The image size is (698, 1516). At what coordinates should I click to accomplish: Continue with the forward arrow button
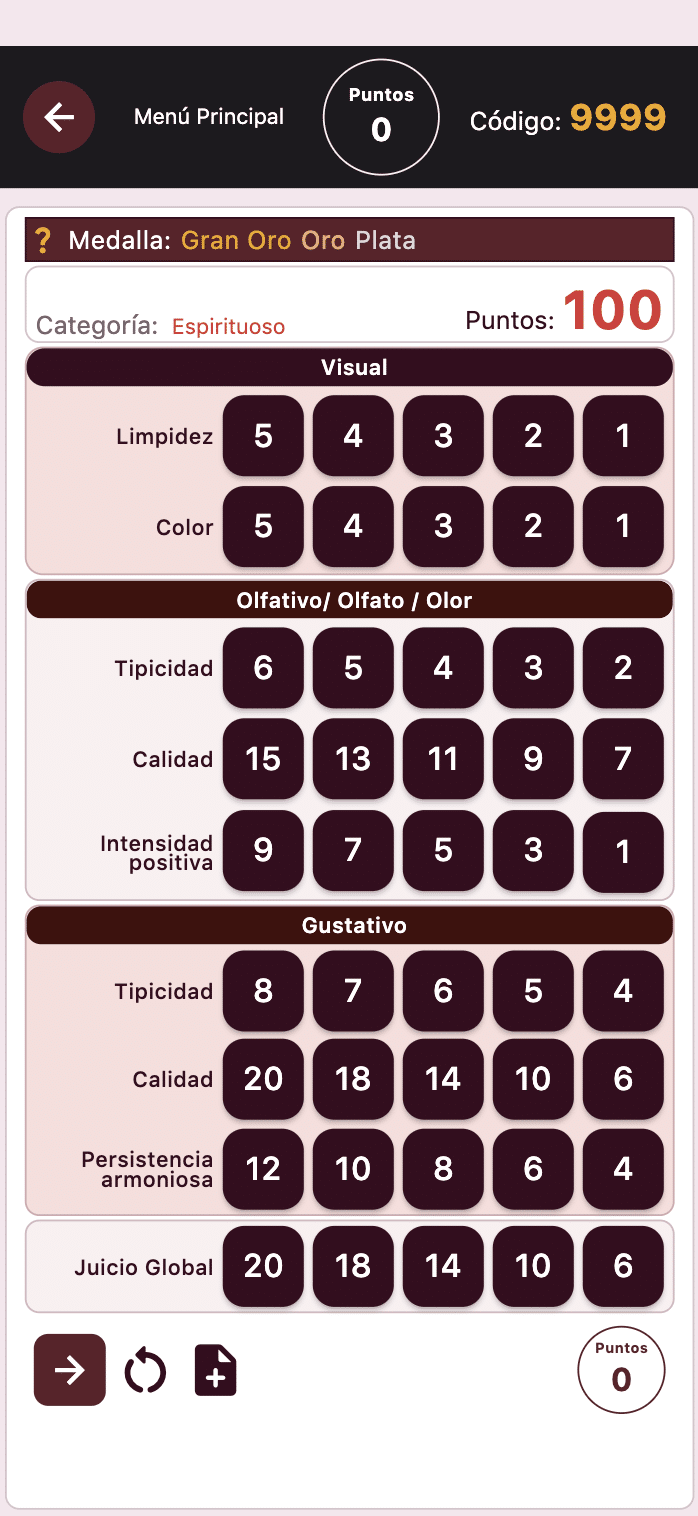coord(70,1370)
